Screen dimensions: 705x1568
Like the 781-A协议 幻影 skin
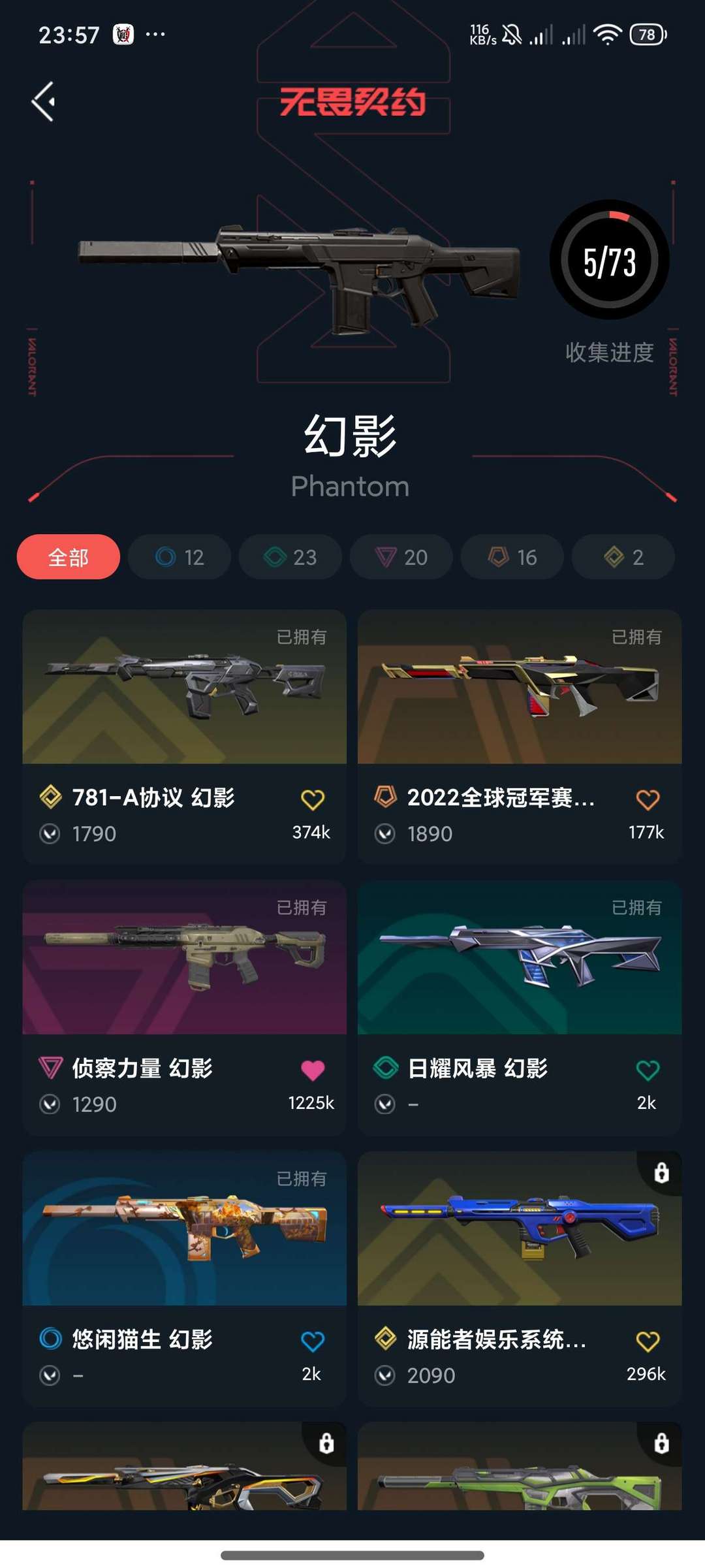(313, 799)
